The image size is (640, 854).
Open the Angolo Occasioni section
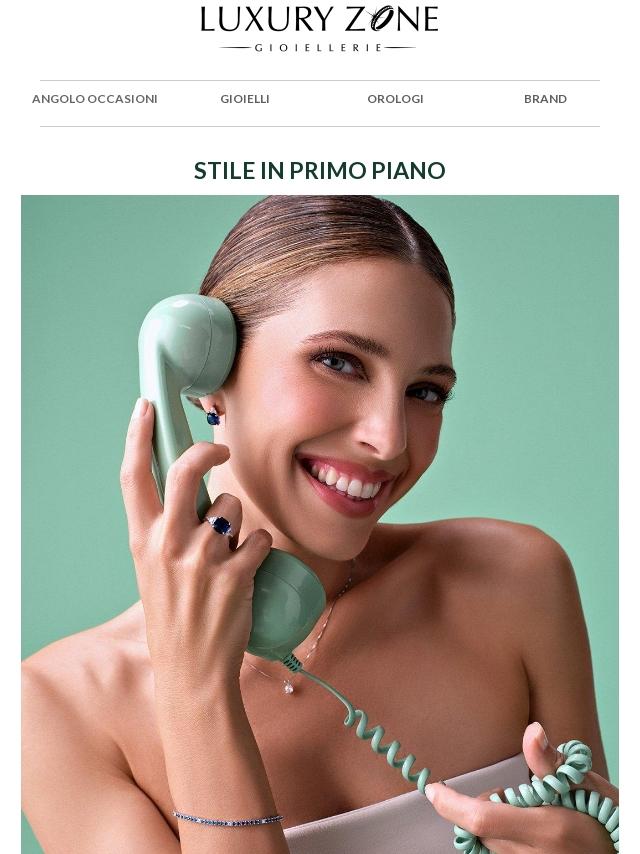tap(95, 99)
